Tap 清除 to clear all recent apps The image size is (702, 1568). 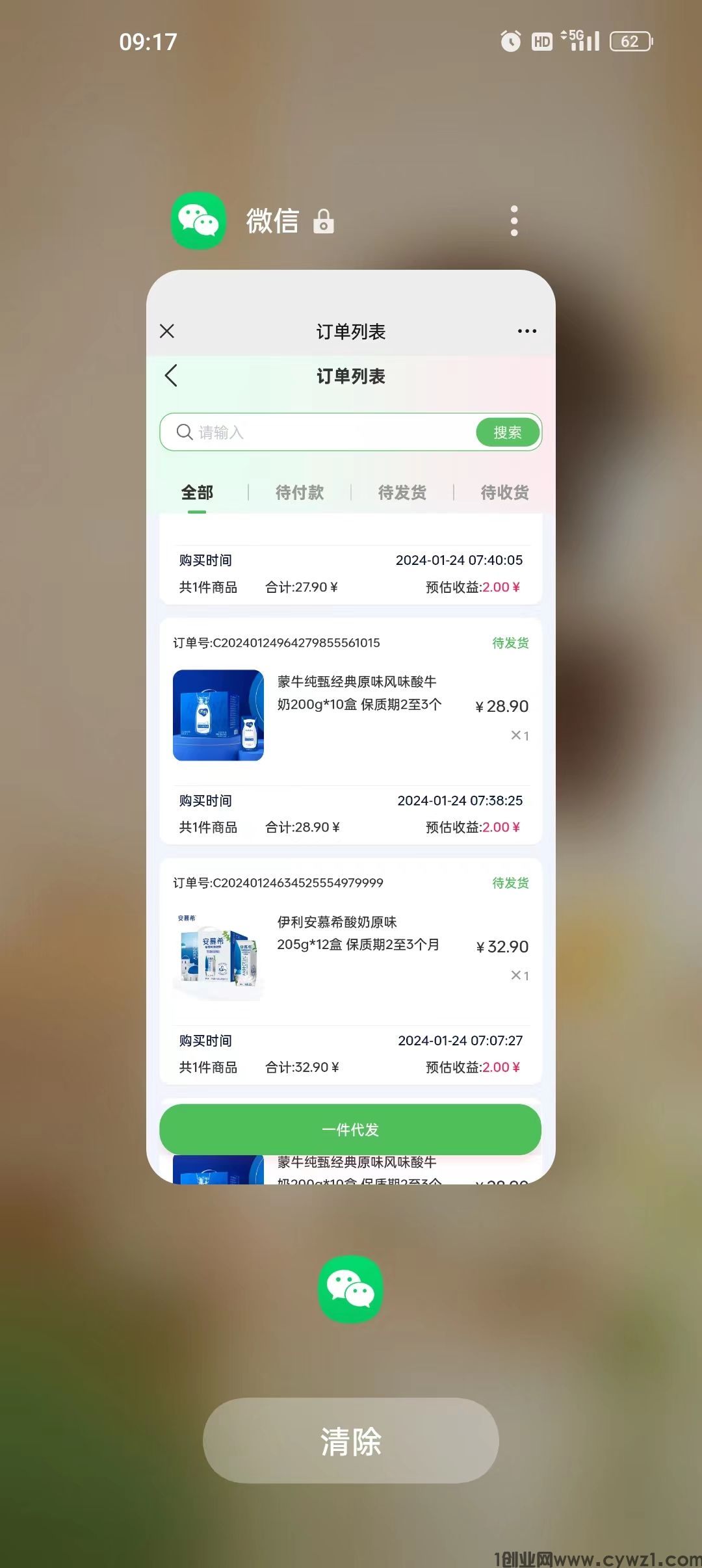point(350,1441)
